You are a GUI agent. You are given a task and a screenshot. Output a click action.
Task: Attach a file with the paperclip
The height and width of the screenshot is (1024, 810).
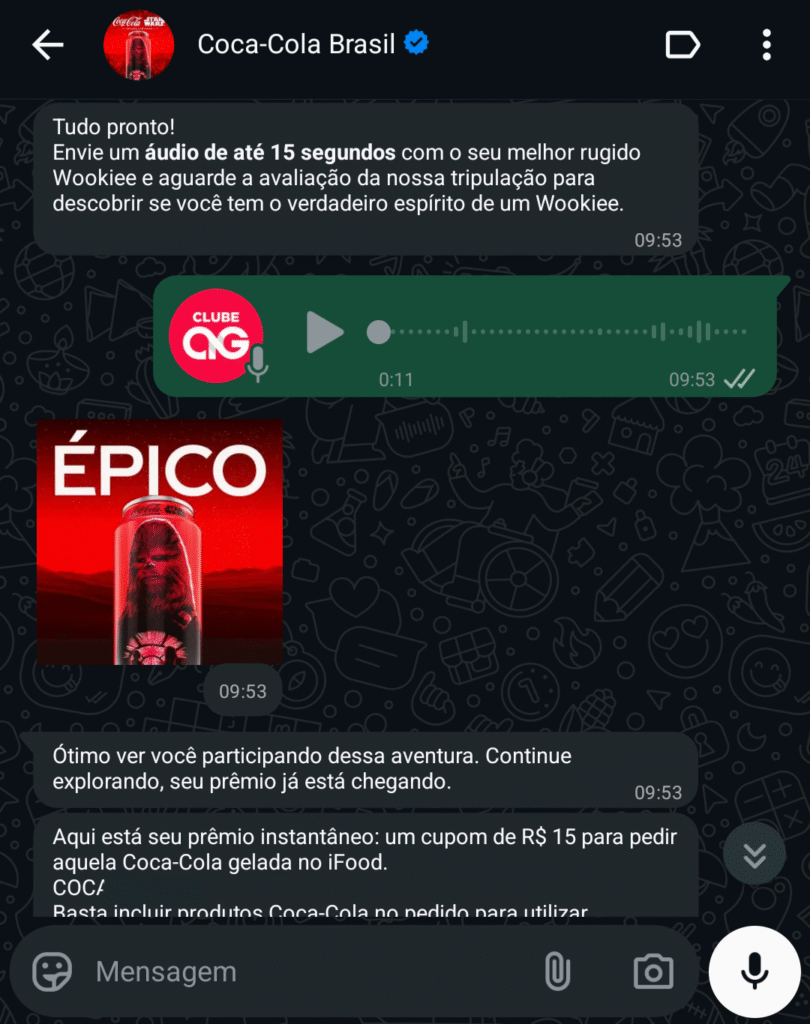[556, 971]
